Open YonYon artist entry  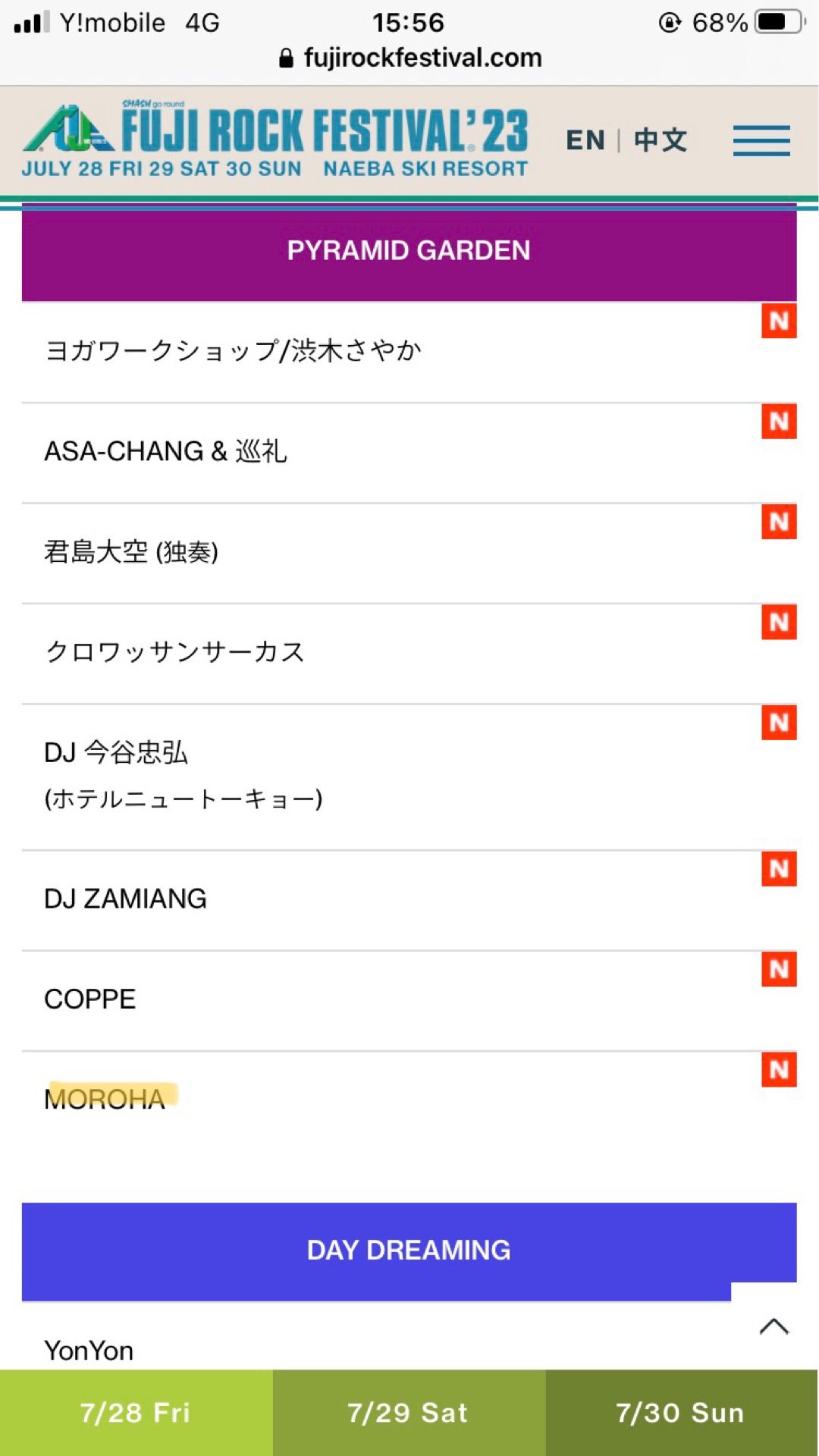[89, 1350]
